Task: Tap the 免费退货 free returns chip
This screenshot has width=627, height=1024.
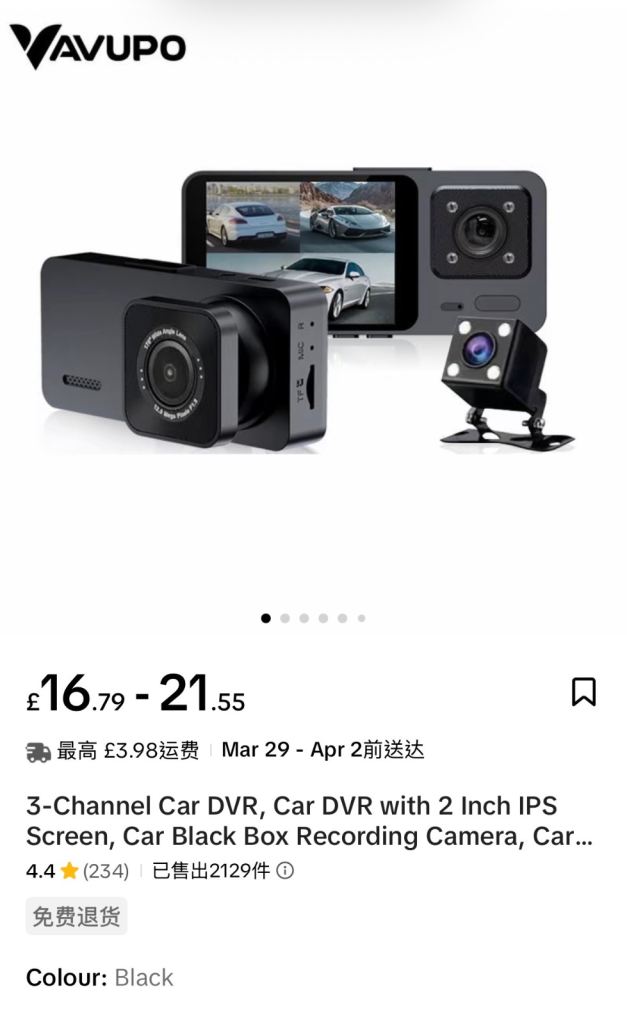Action: coord(76,917)
